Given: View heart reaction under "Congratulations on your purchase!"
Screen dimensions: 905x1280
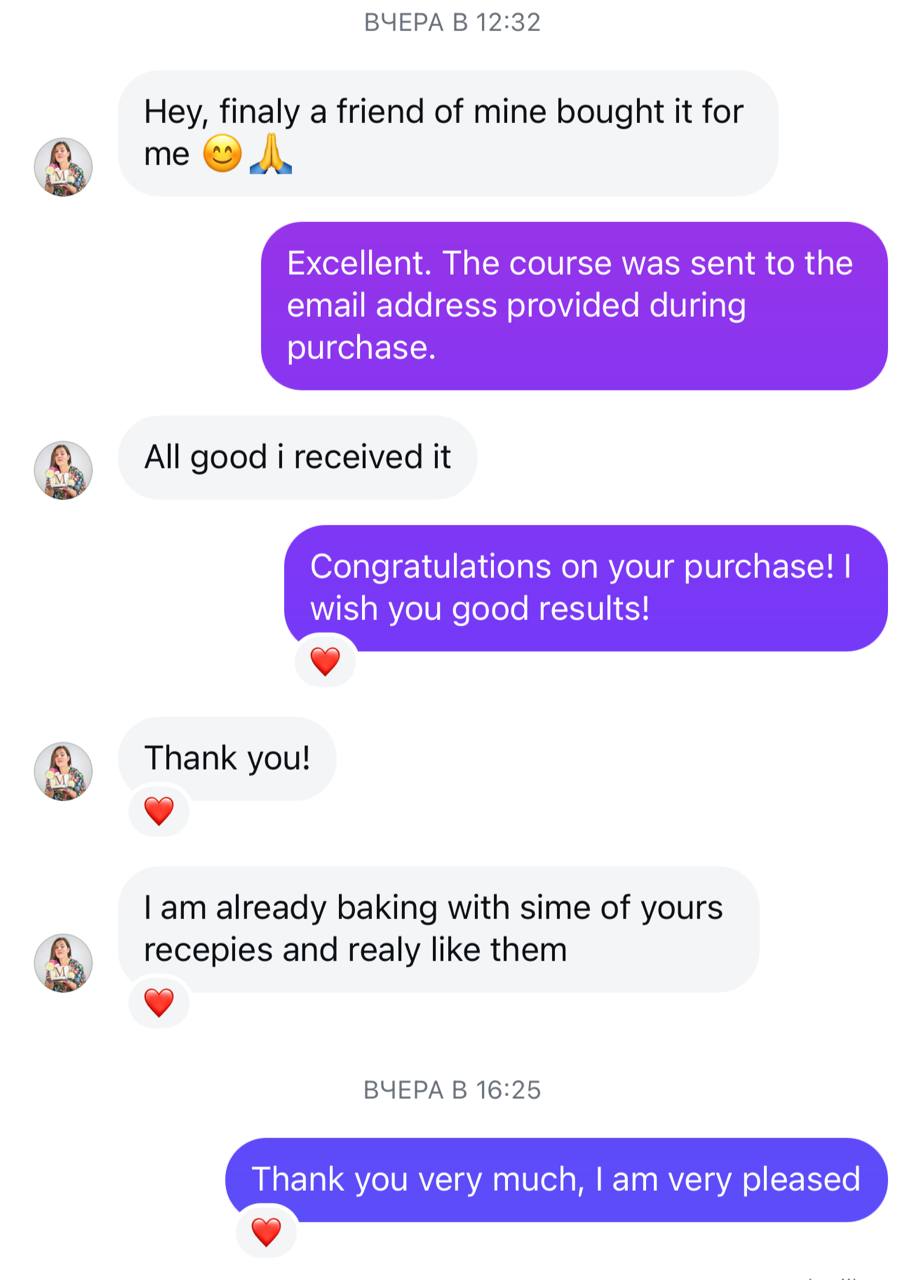Looking at the screenshot, I should 325,661.
